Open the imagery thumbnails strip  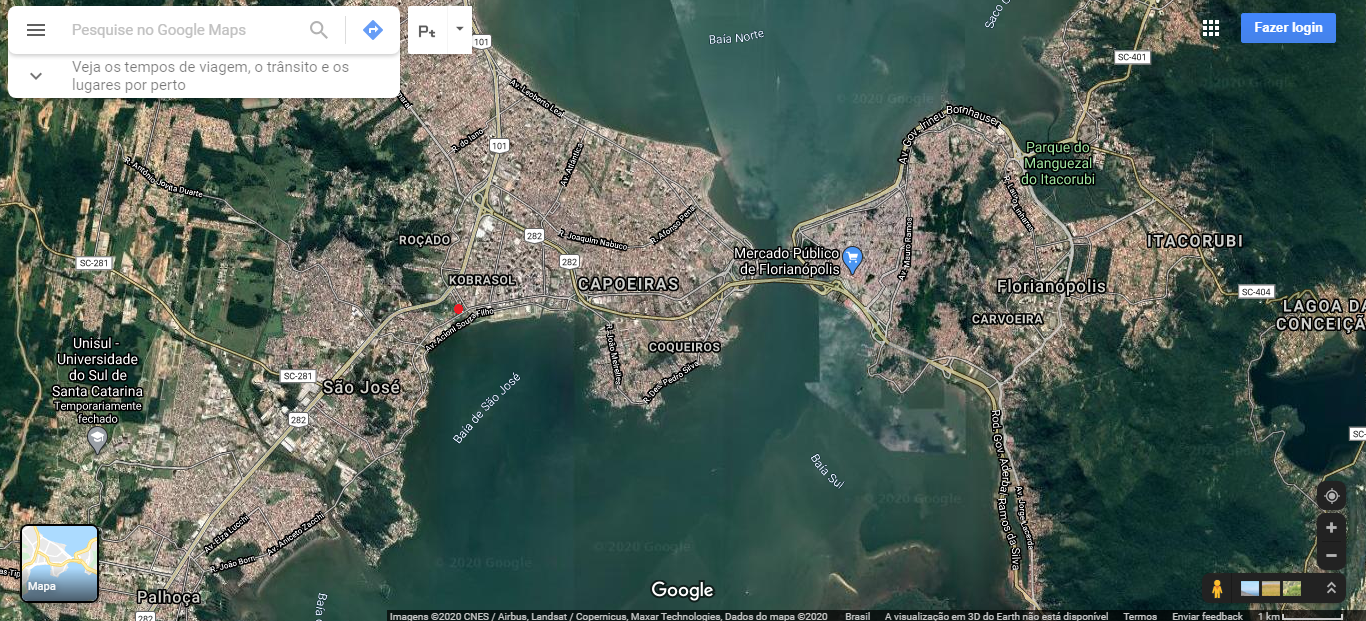(1270, 588)
